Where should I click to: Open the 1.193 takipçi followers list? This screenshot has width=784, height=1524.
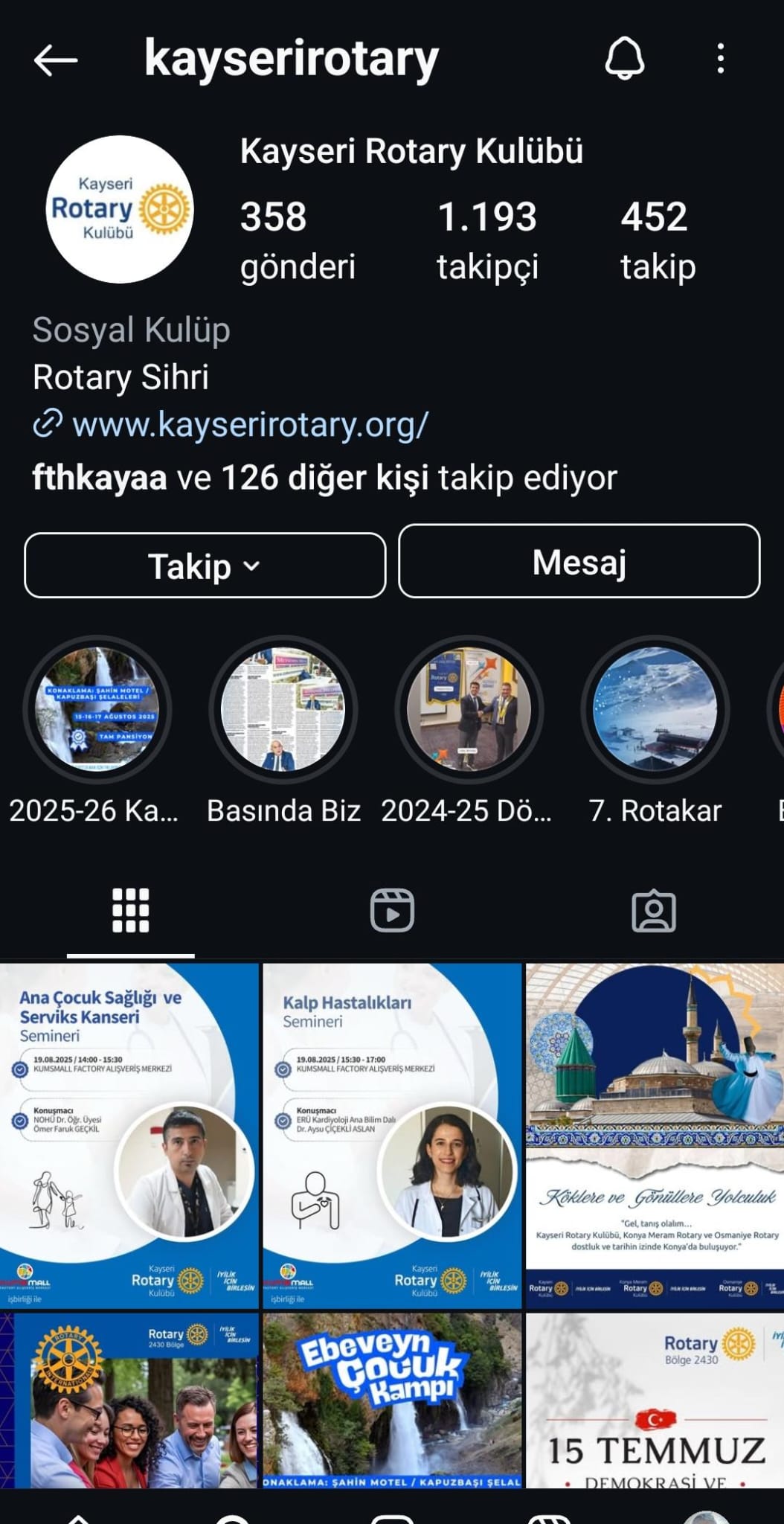coord(487,241)
